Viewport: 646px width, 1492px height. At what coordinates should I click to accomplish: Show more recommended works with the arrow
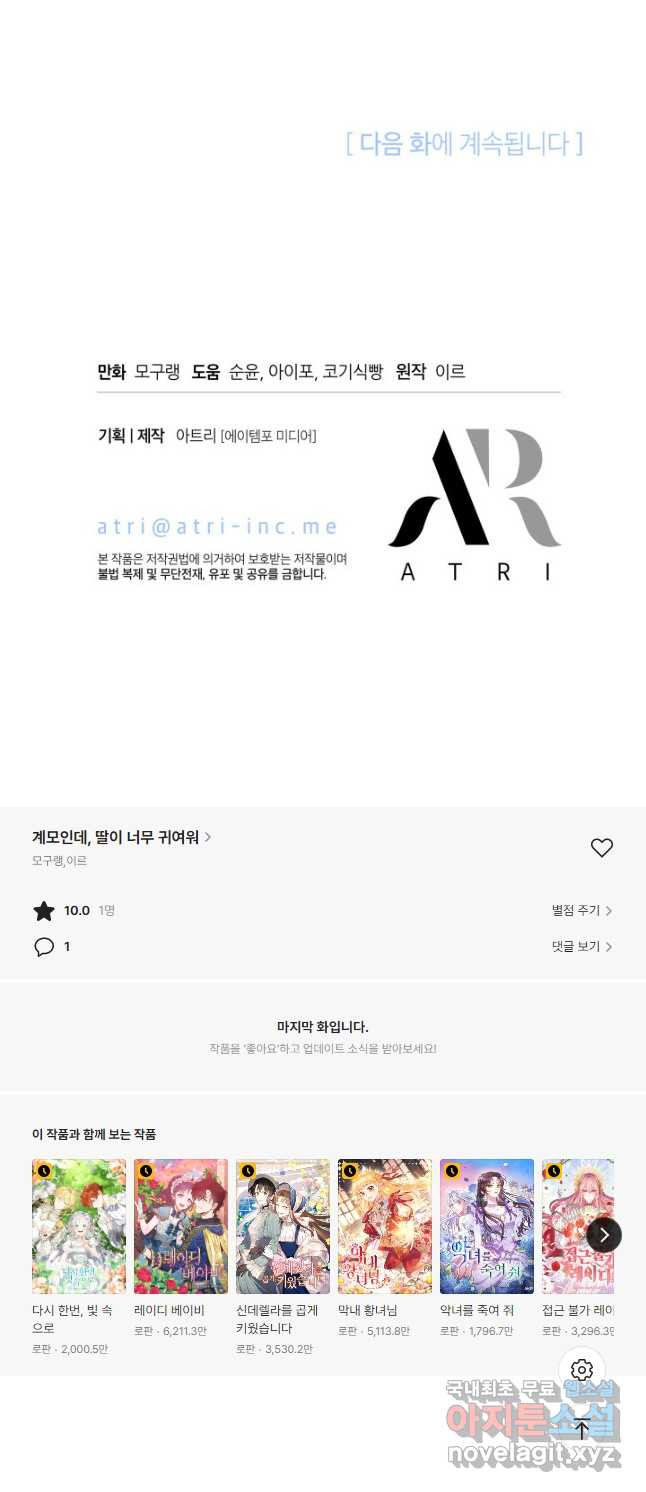click(604, 1235)
